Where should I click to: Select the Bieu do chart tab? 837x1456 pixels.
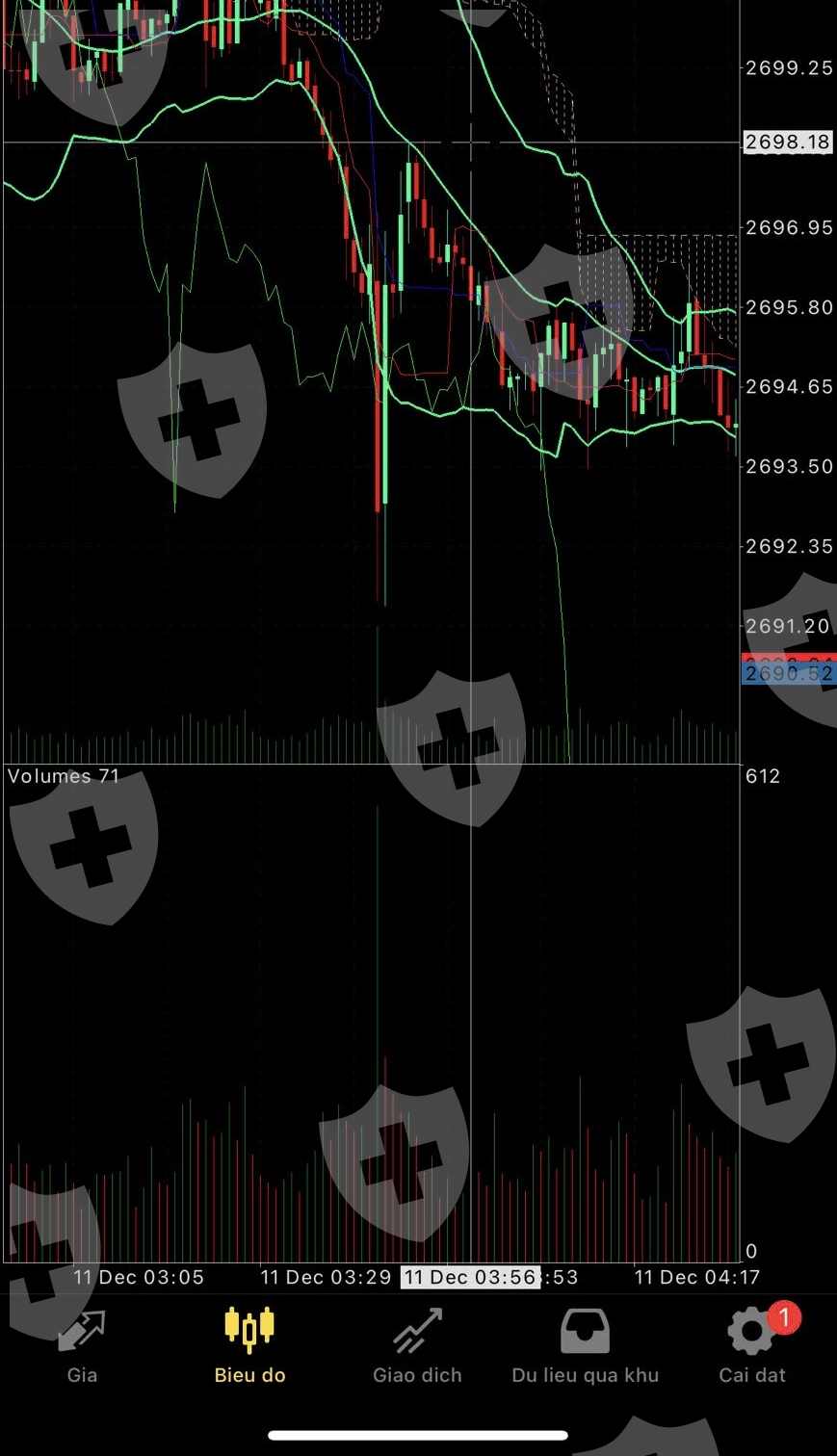pos(249,1346)
